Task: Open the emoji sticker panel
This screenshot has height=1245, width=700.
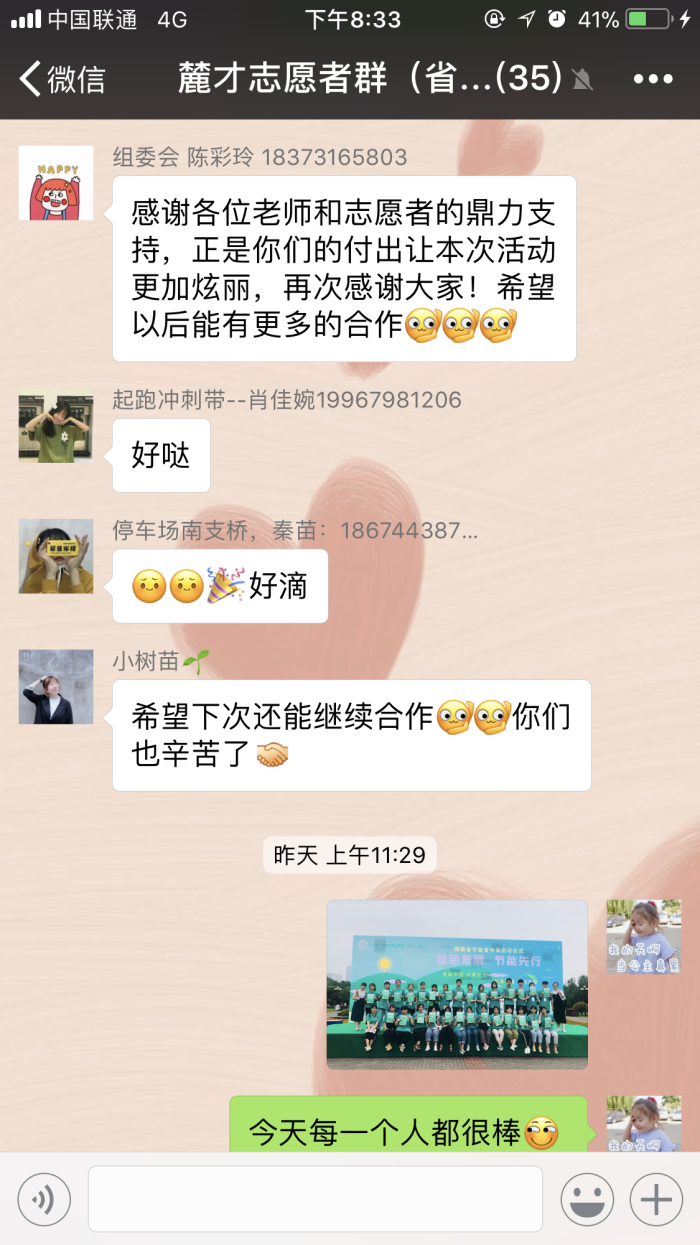Action: click(x=586, y=1199)
